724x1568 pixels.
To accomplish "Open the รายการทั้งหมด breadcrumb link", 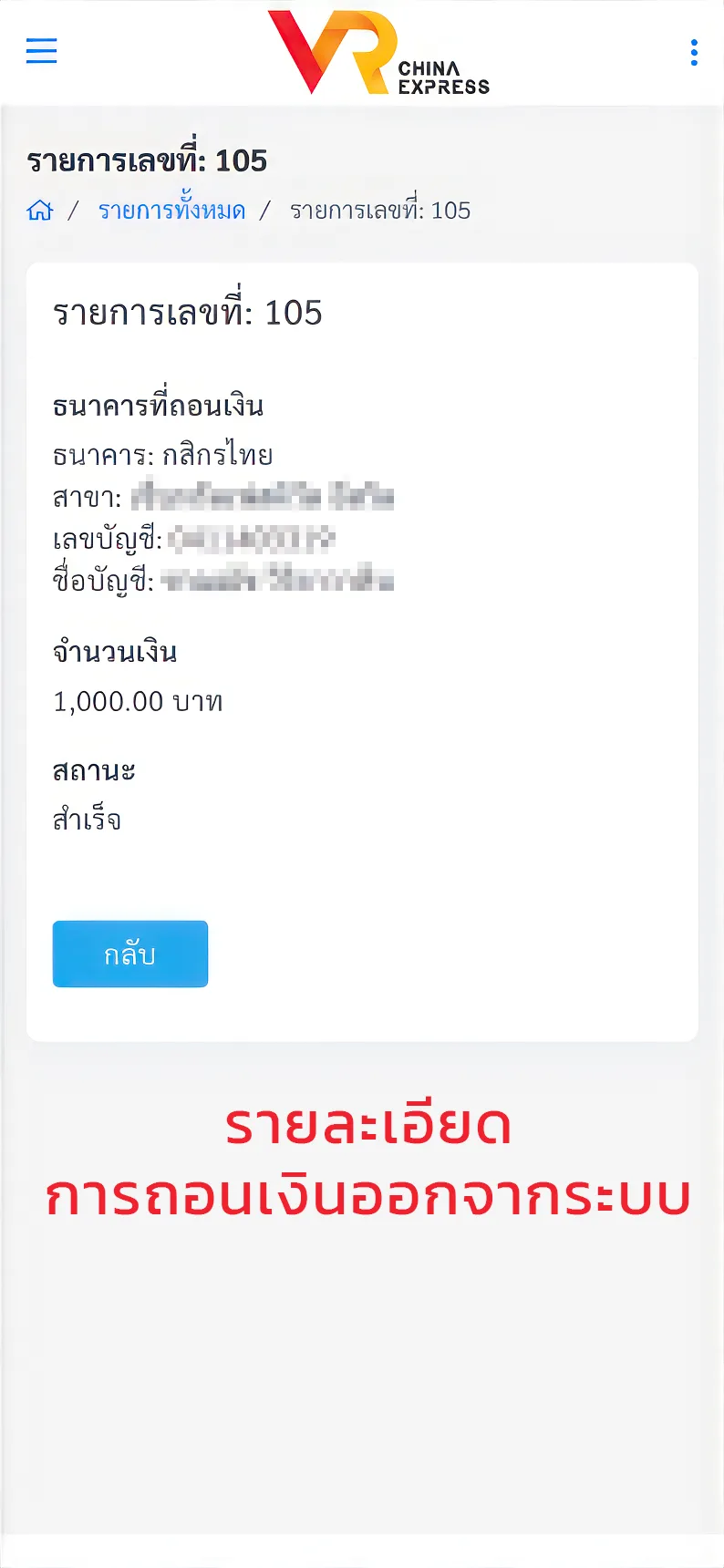I will pos(172,211).
